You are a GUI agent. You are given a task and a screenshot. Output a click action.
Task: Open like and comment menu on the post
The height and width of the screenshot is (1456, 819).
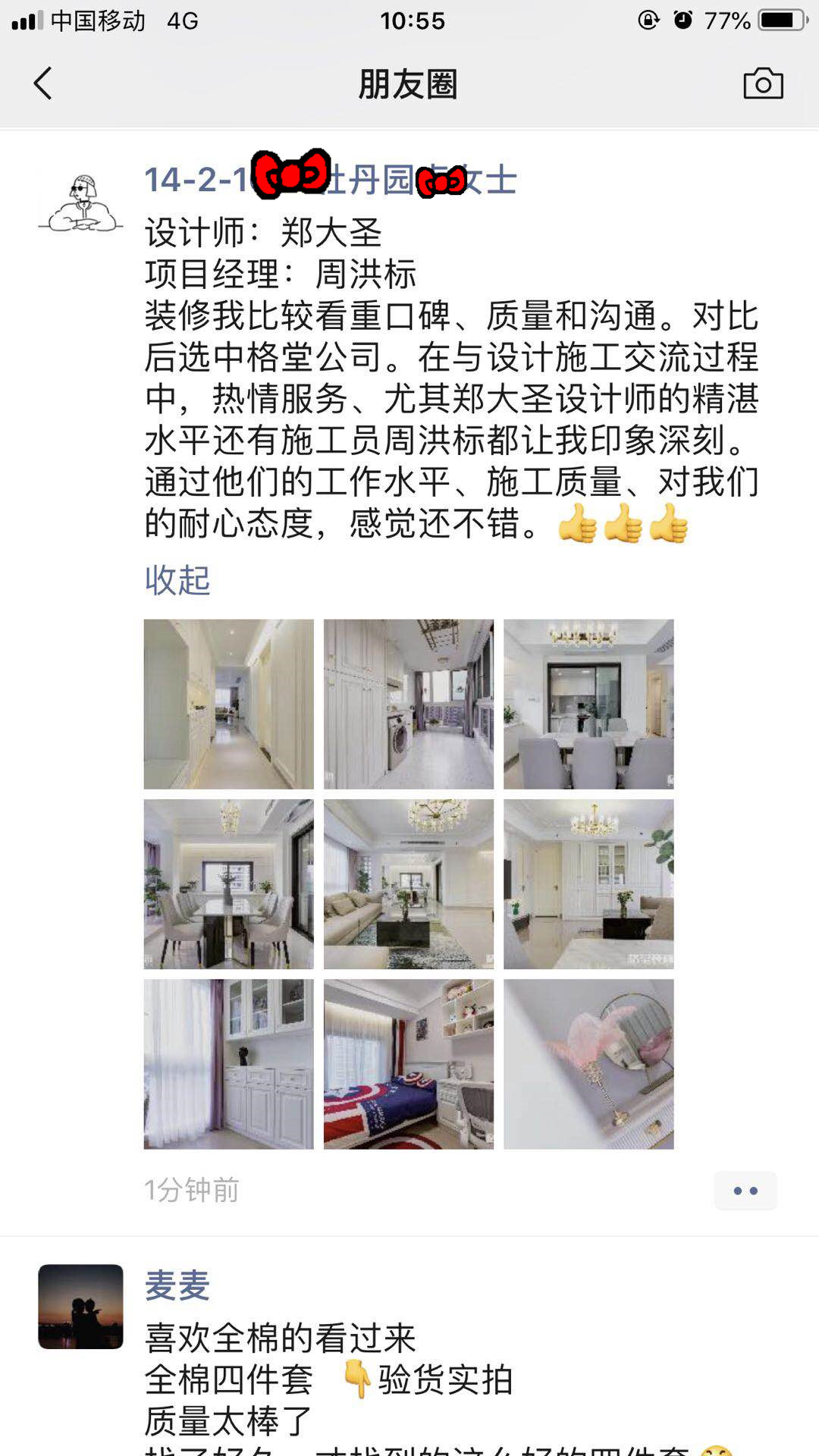pyautogui.click(x=745, y=1191)
